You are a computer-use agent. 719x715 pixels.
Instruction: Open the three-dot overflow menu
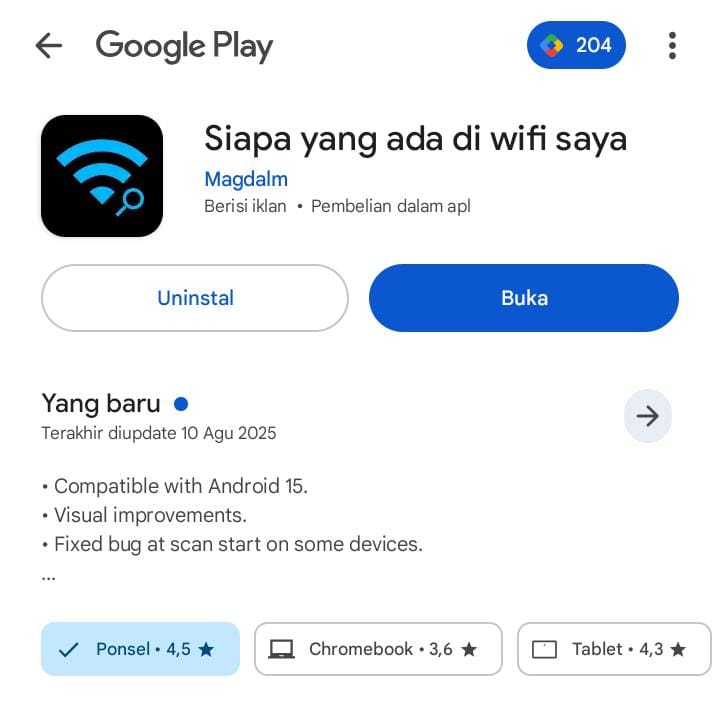pyautogui.click(x=672, y=45)
